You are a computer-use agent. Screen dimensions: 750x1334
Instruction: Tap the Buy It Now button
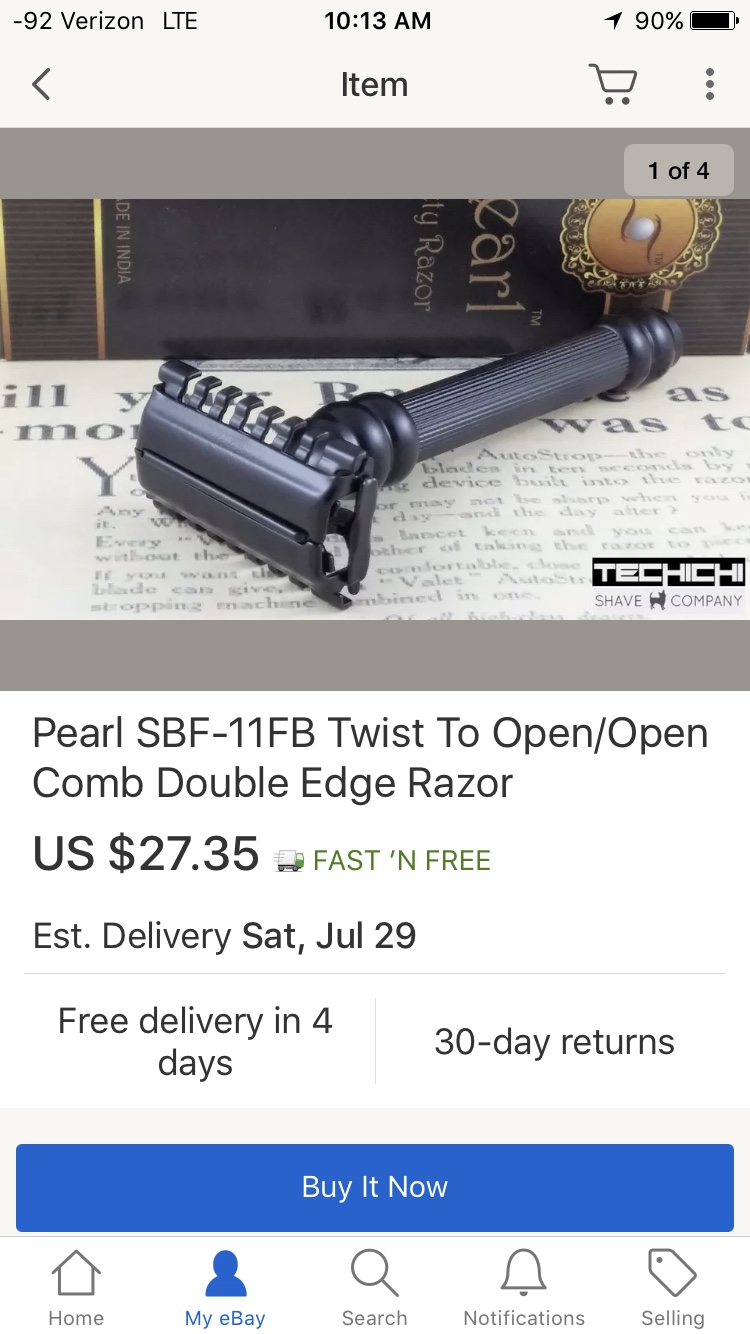point(374,1187)
